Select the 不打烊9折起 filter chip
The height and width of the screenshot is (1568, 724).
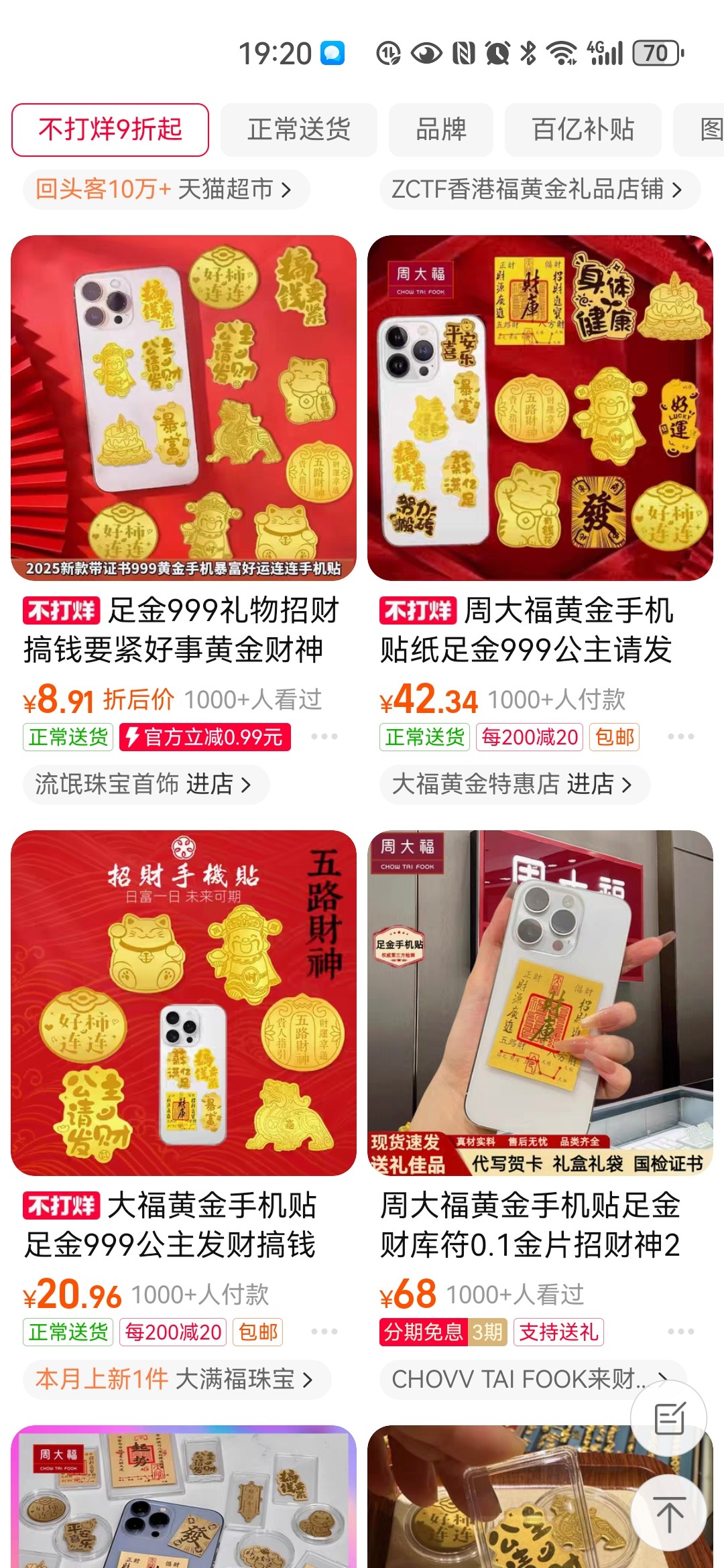110,129
